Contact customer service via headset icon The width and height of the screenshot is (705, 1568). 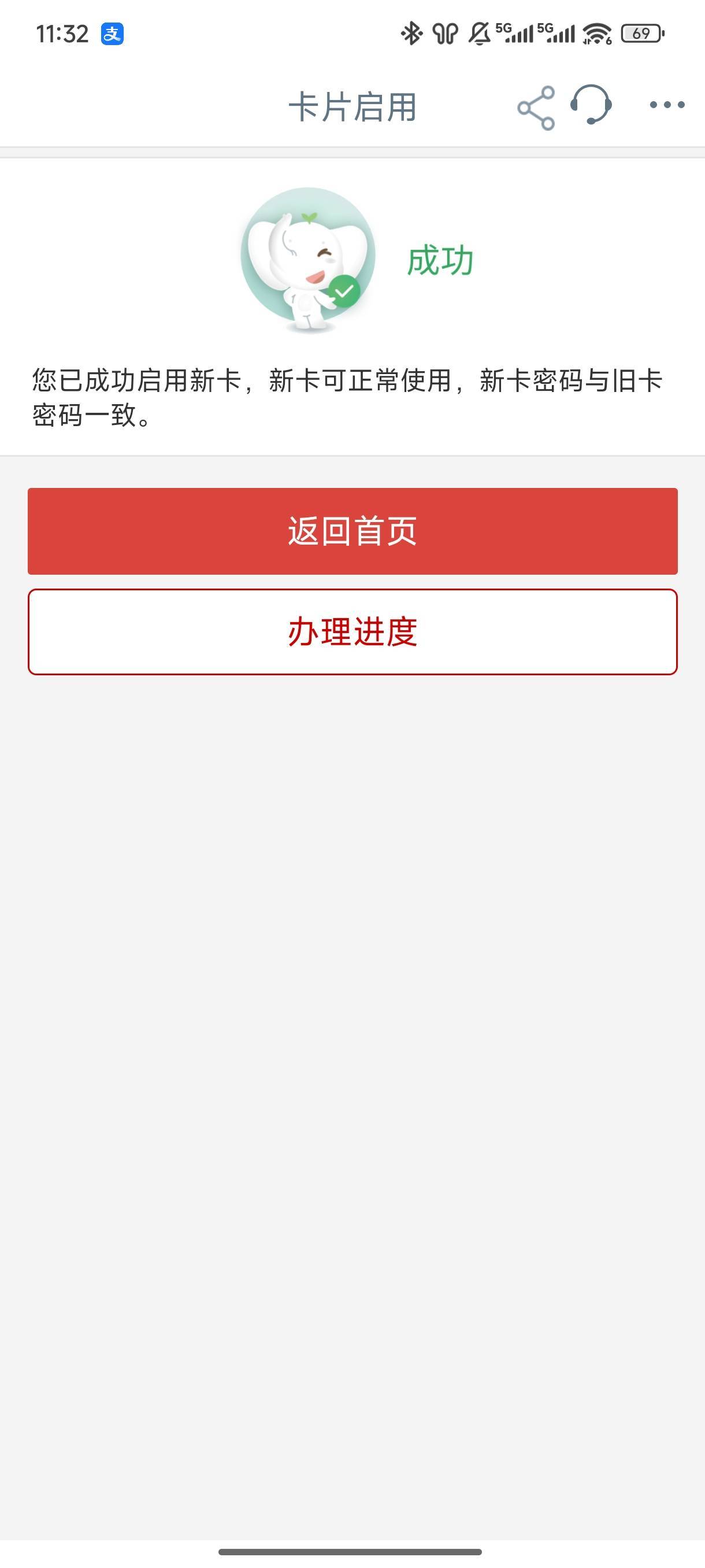591,105
